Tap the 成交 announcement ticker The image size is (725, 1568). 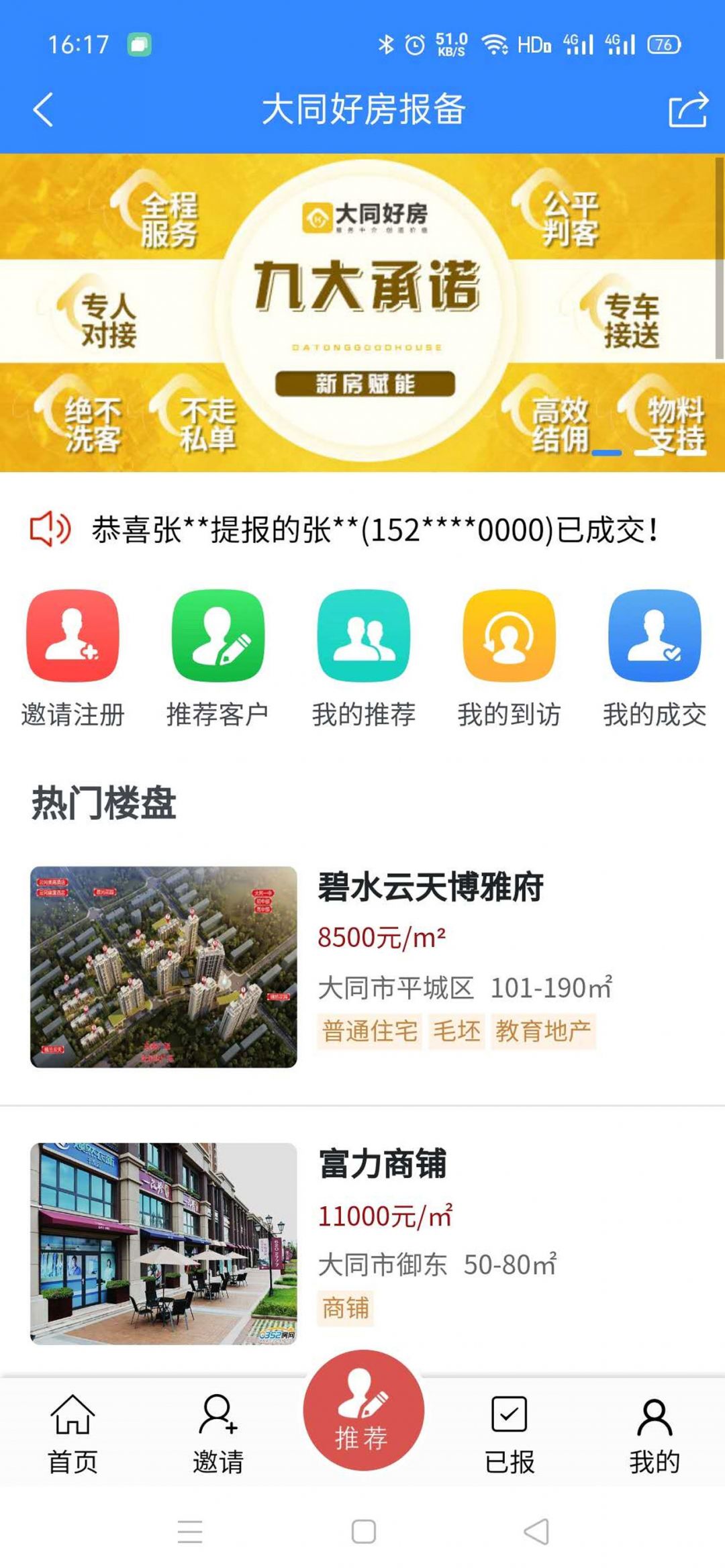click(375, 530)
